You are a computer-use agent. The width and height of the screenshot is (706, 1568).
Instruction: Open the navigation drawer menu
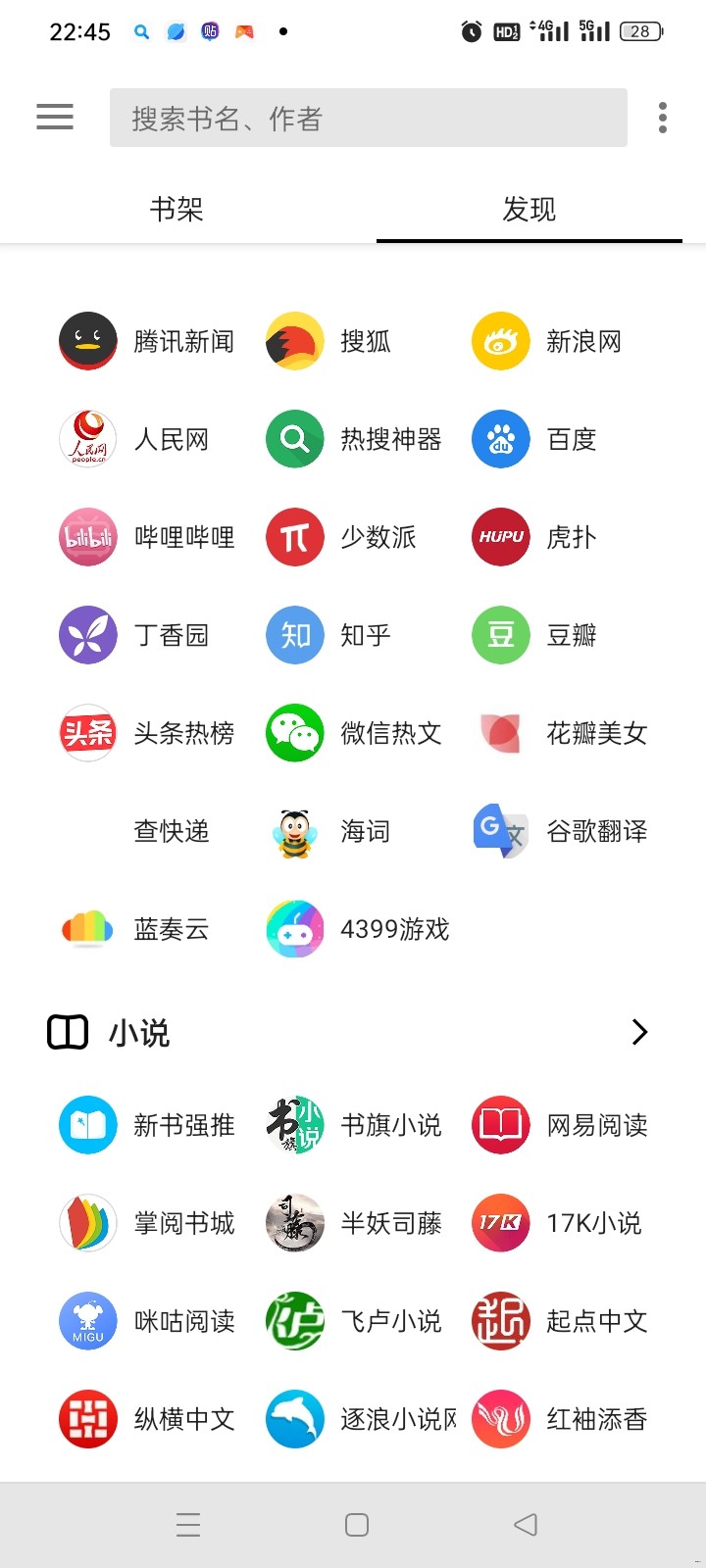55,117
